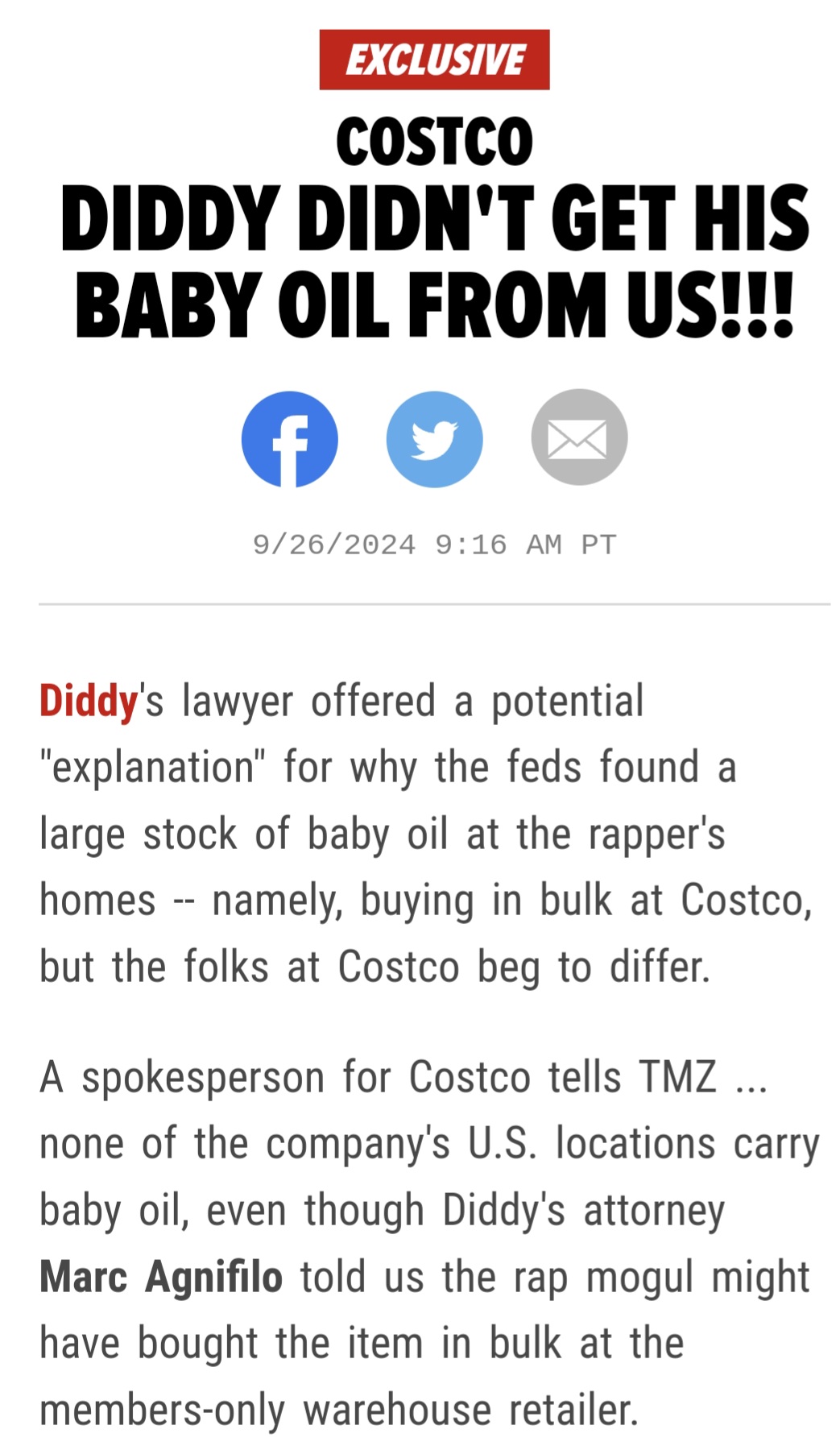The height and width of the screenshot is (1450, 840).
Task: Share the article on Twitter
Action: pos(434,439)
